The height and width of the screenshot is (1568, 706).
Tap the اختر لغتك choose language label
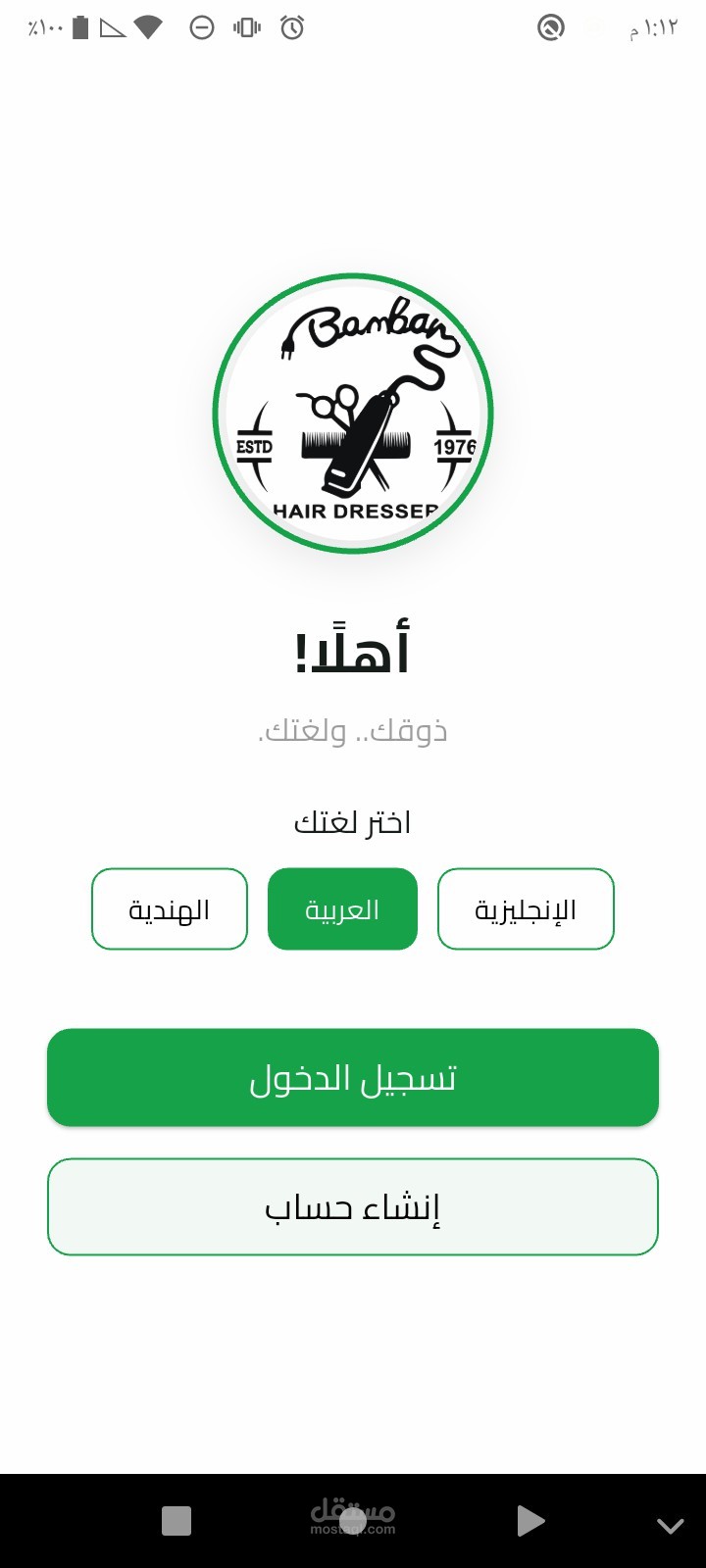pos(353,821)
